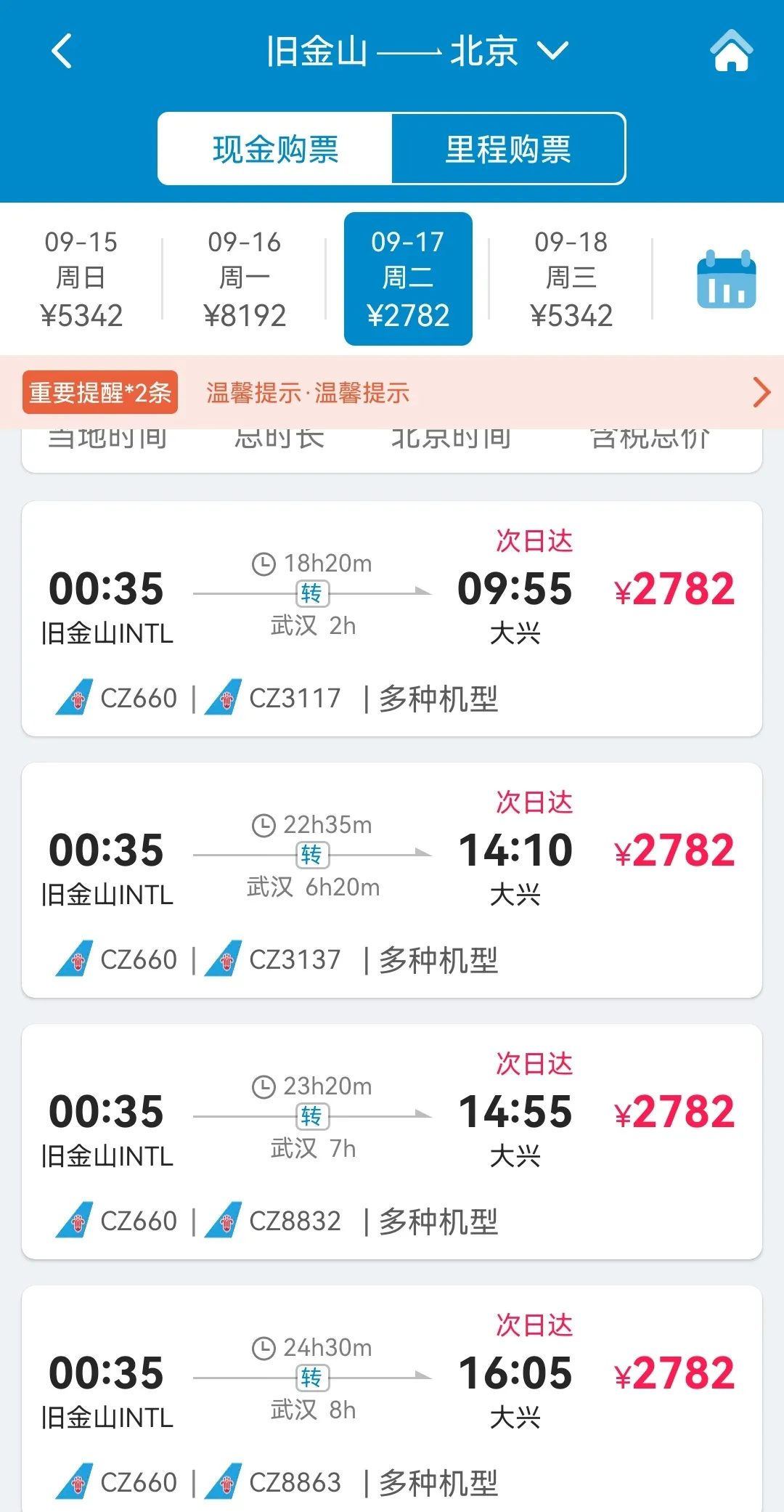Tap the airline logo next to CZ660
784x1512 pixels.
click(77, 698)
